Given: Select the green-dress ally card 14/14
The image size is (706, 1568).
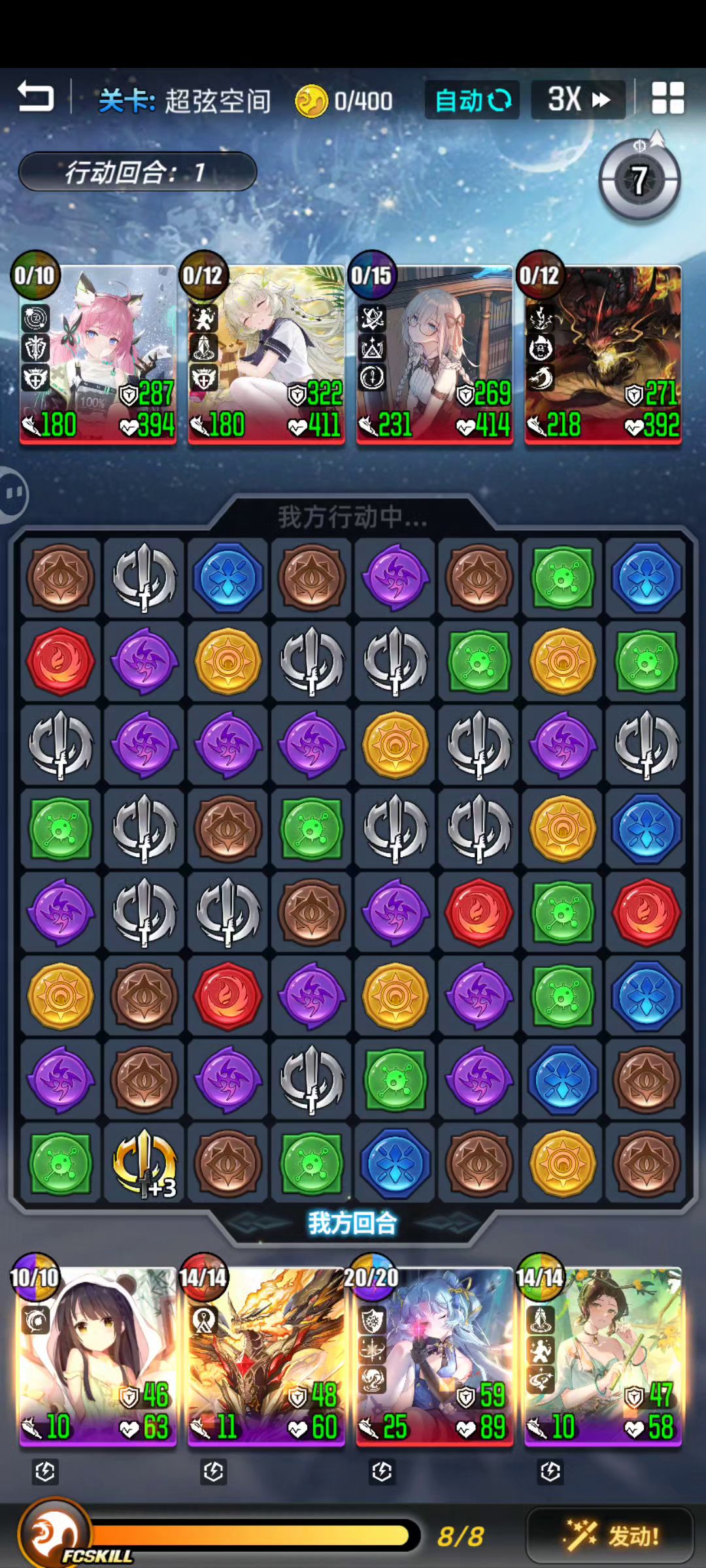Looking at the screenshot, I should (603, 1356).
